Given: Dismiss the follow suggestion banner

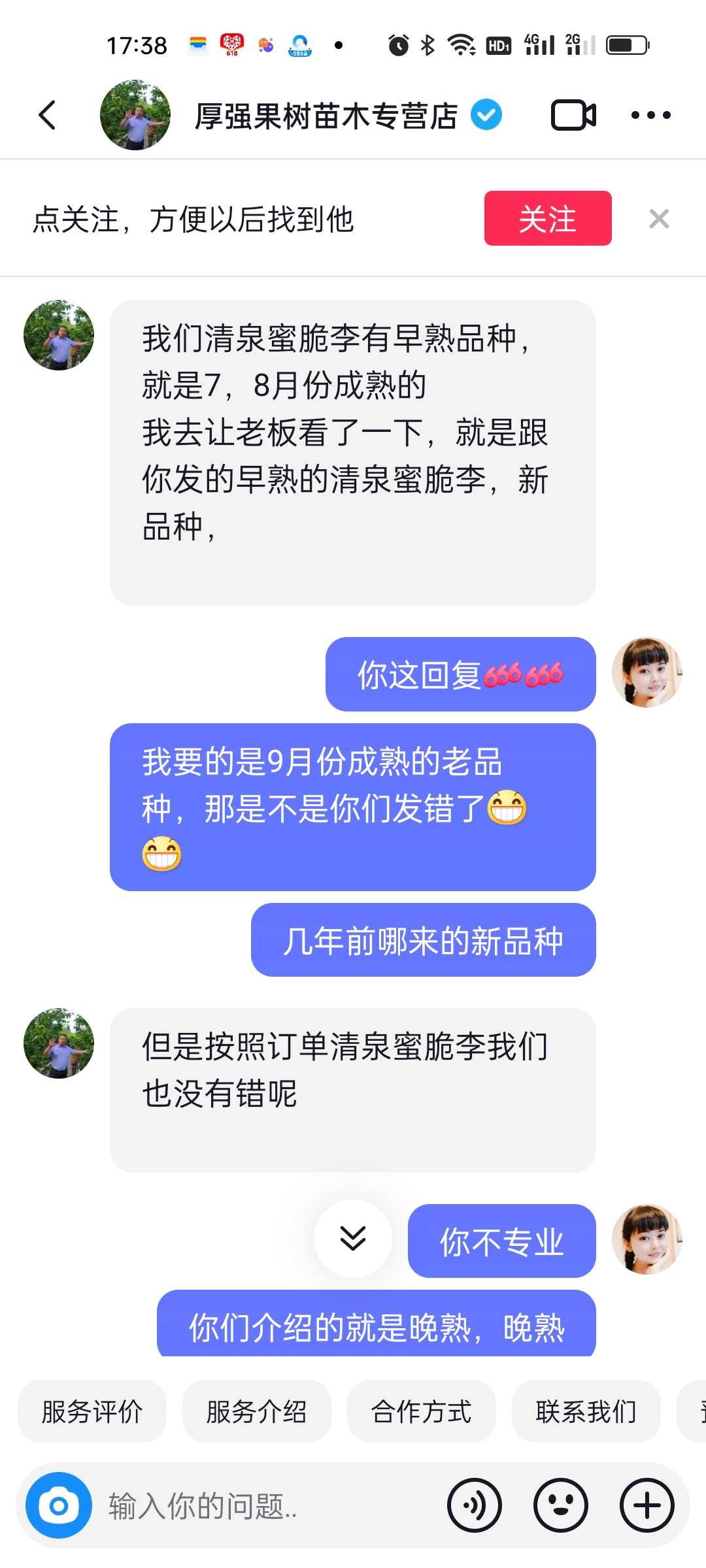Looking at the screenshot, I should coord(659,218).
